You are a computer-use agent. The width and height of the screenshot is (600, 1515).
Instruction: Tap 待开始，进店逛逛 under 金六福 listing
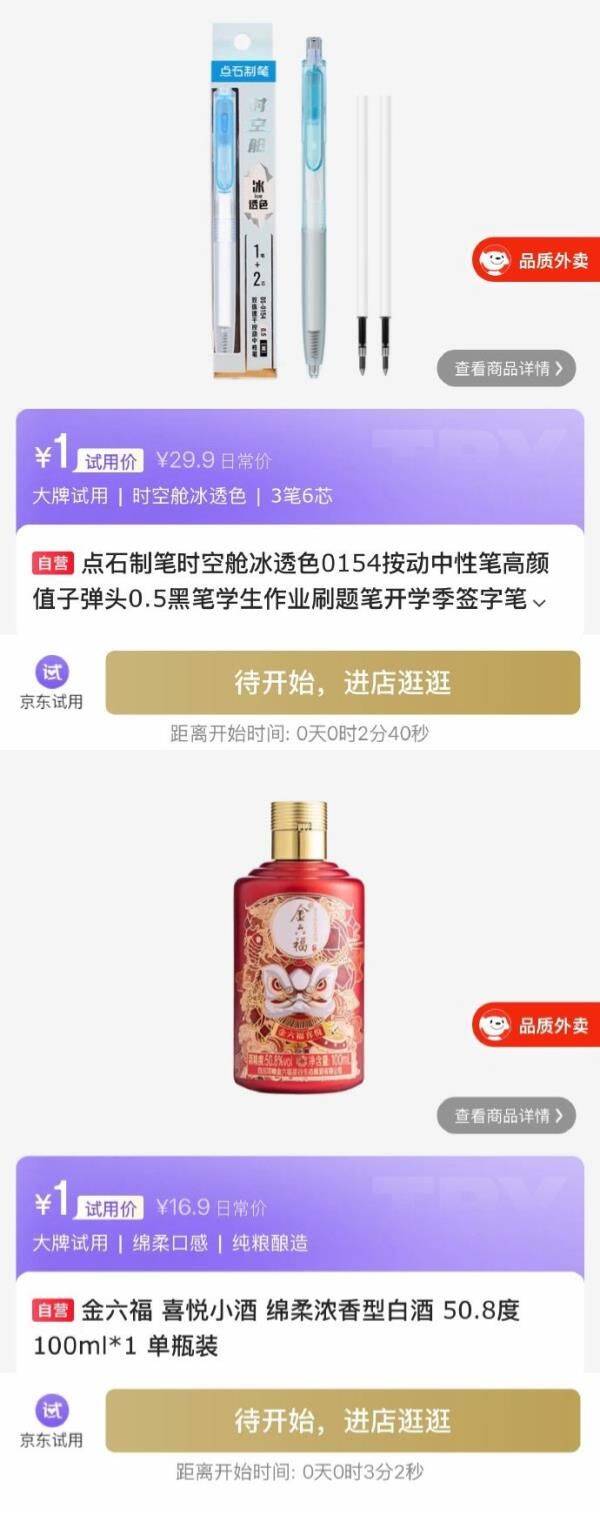pos(342,1421)
